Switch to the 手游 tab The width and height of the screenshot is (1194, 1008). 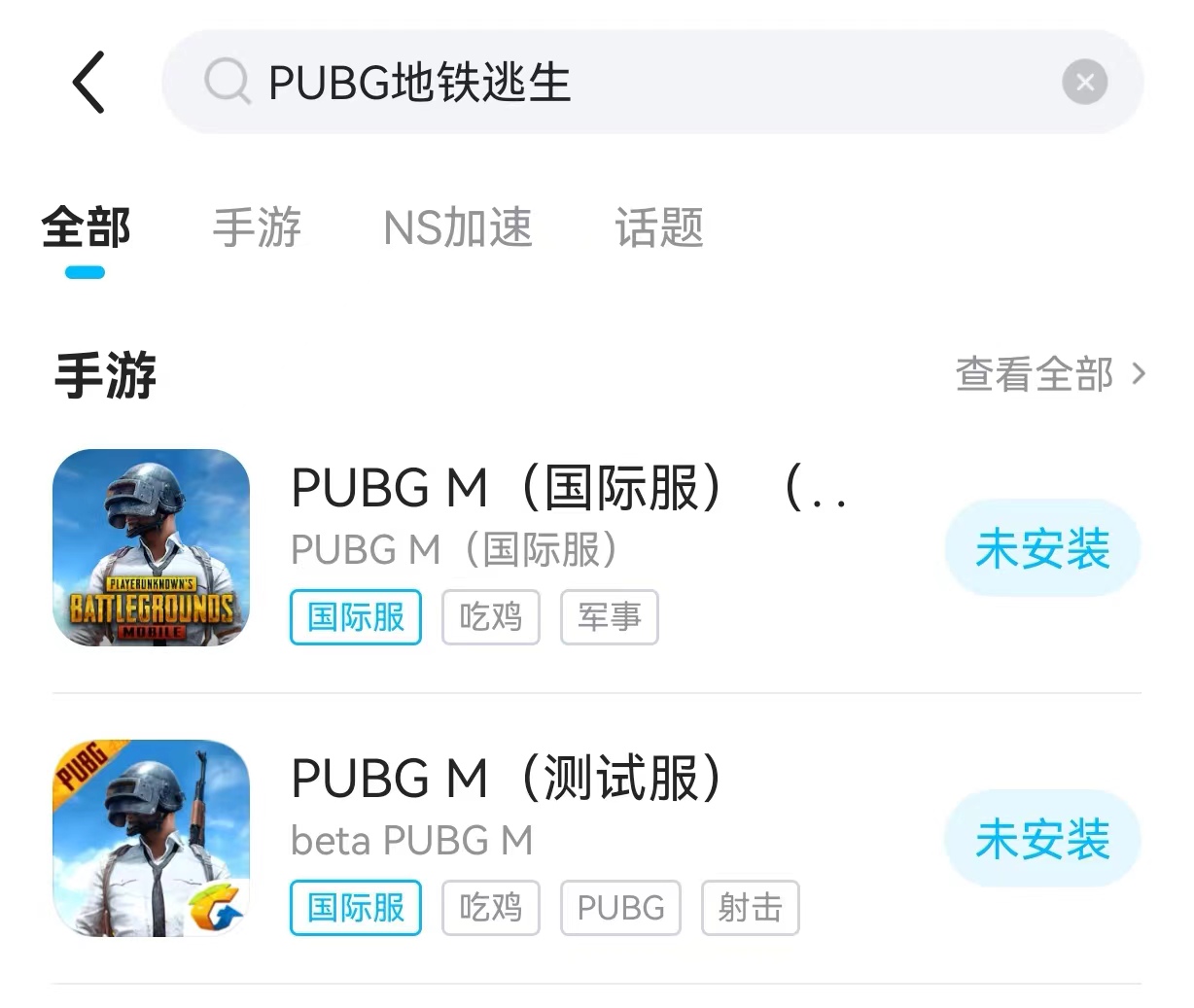coord(257,228)
